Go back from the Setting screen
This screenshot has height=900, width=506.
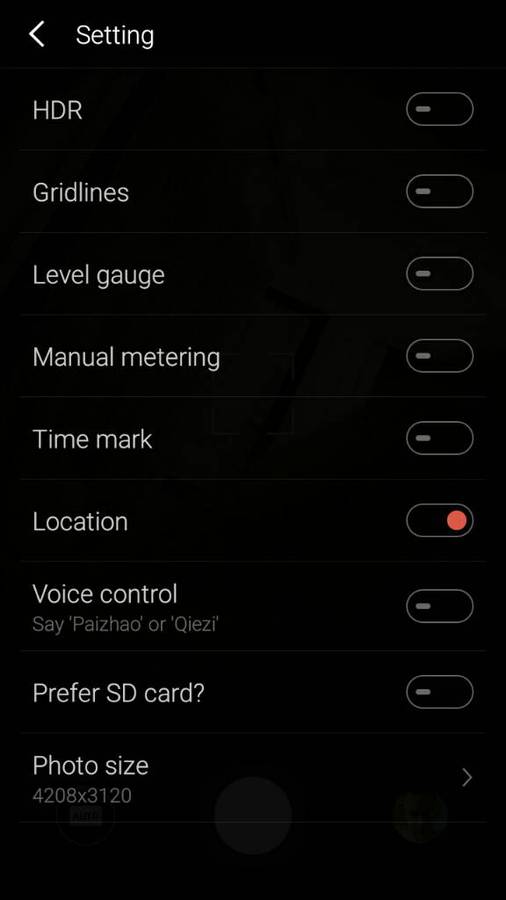point(37,35)
